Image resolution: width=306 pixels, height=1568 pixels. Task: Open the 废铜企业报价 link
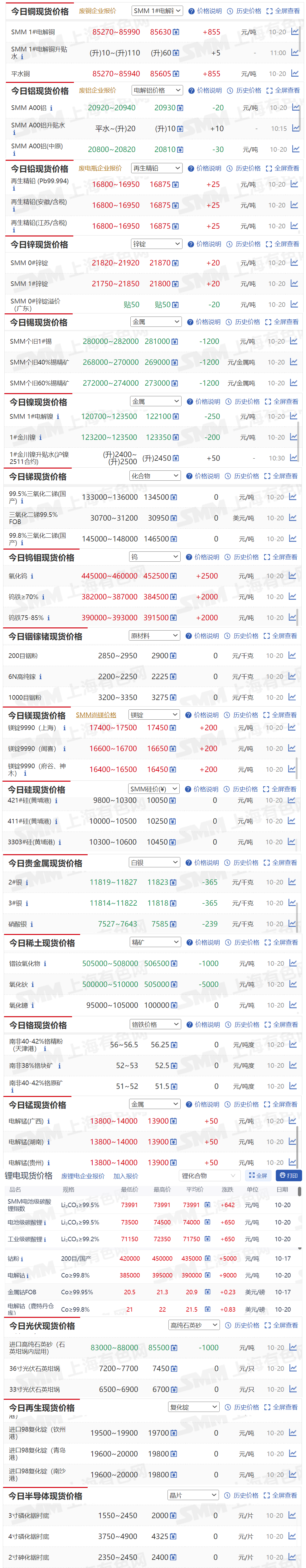(97, 11)
